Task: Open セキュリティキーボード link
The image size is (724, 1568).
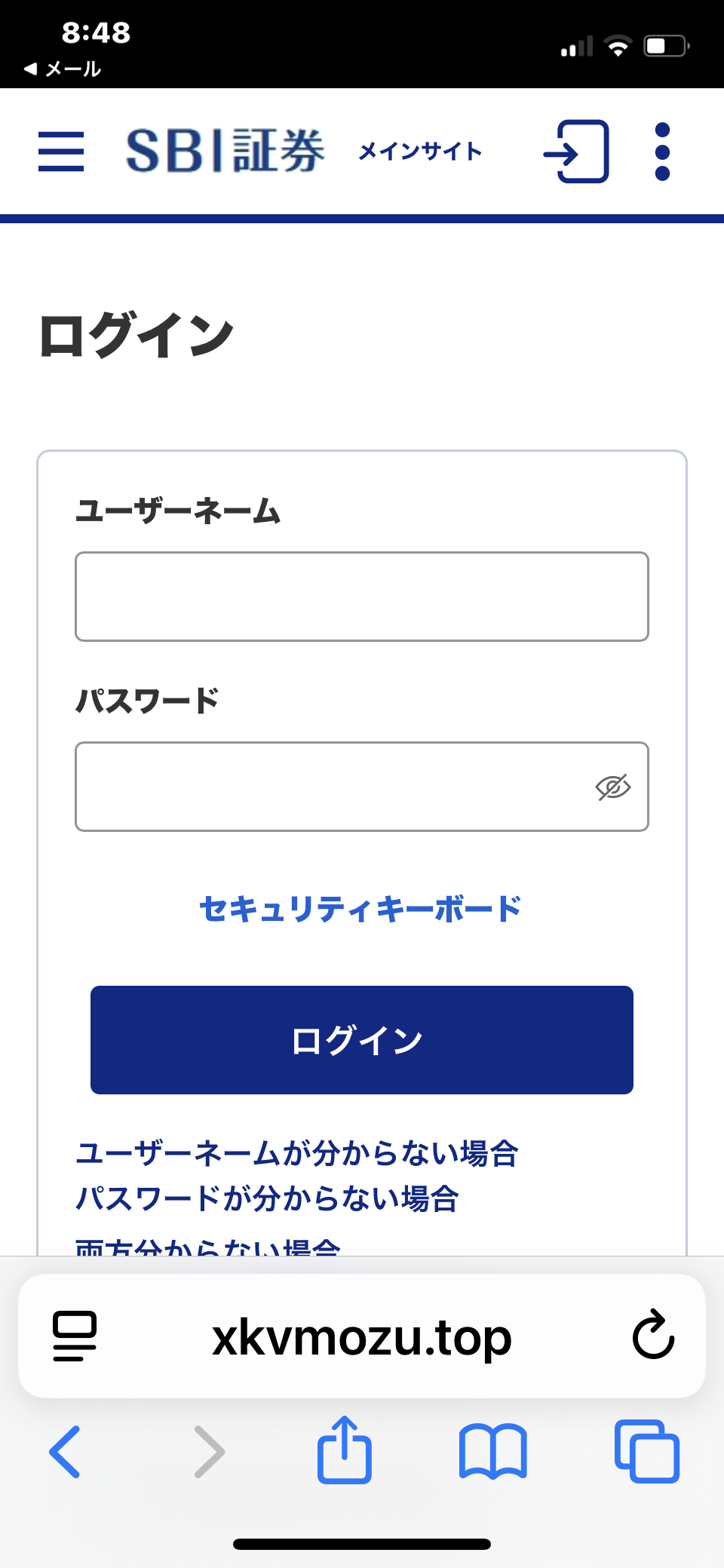Action: (360, 909)
